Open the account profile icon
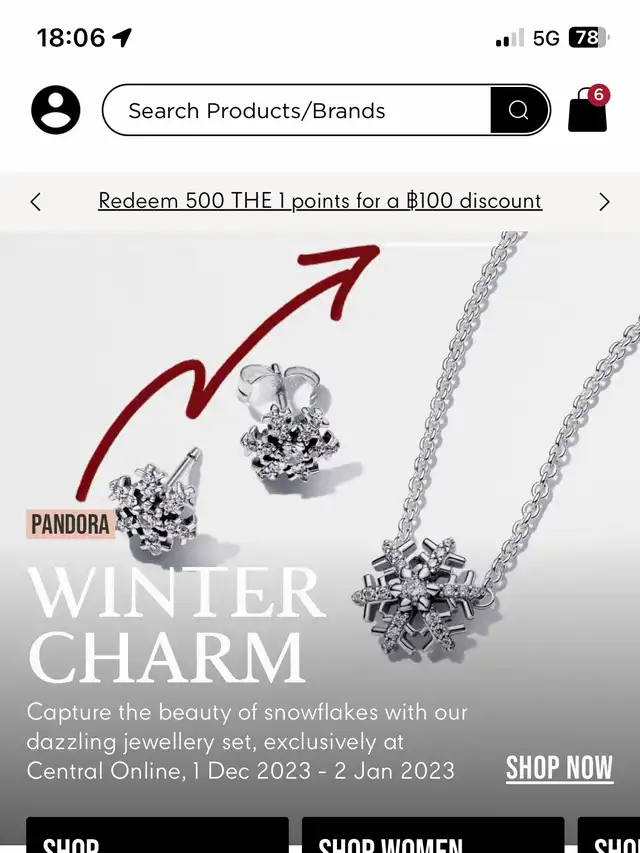The image size is (640, 853). 56,110
